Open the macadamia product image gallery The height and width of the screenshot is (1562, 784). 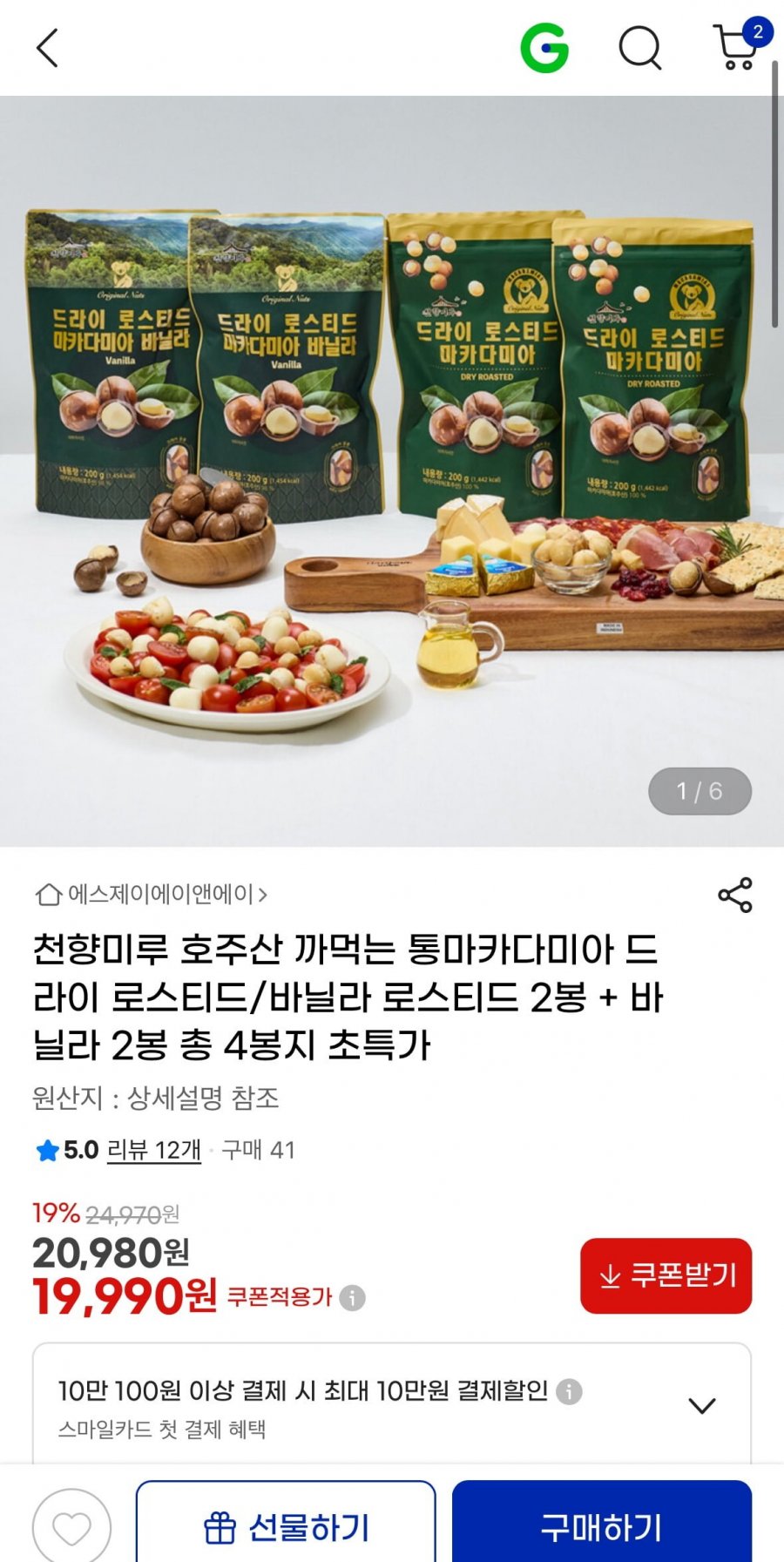392,470
